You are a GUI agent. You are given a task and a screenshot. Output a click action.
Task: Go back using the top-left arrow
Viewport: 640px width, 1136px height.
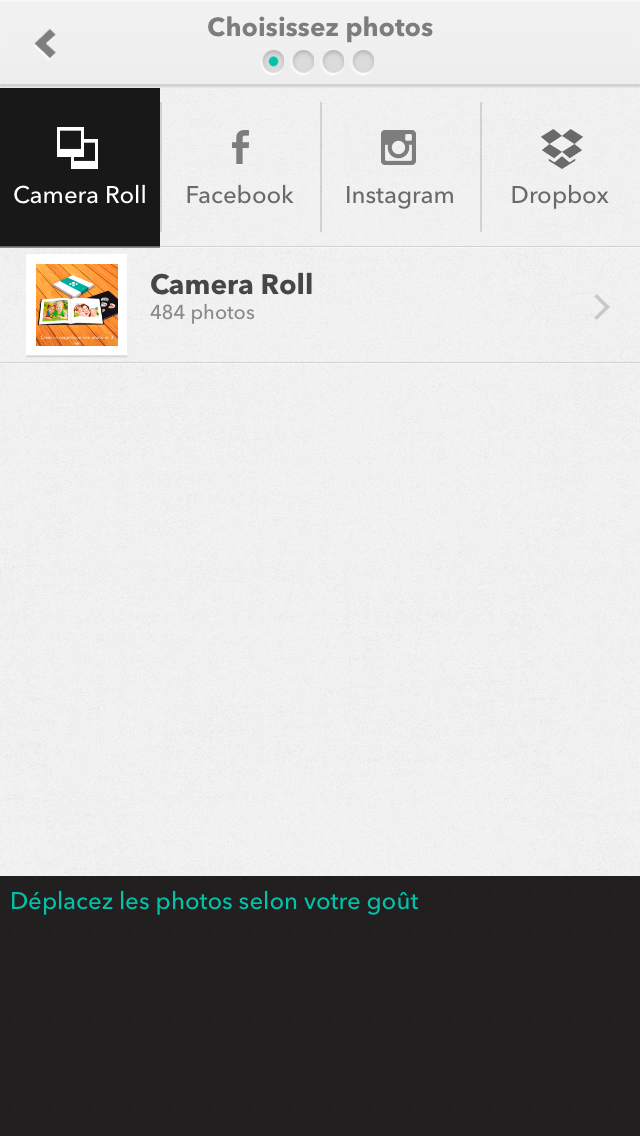[45, 43]
